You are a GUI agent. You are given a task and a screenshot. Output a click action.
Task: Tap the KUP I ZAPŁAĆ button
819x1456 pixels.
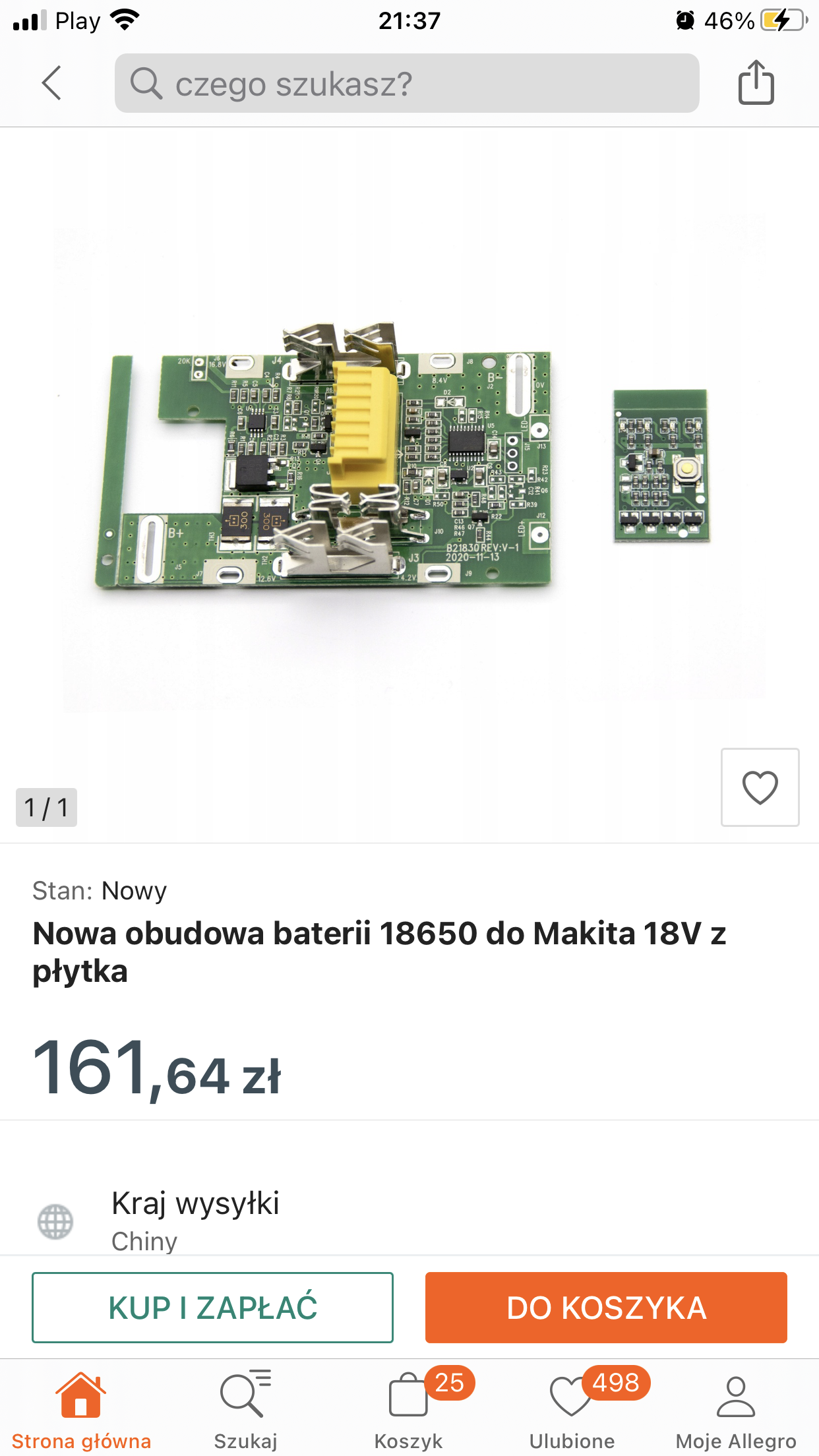click(212, 1308)
